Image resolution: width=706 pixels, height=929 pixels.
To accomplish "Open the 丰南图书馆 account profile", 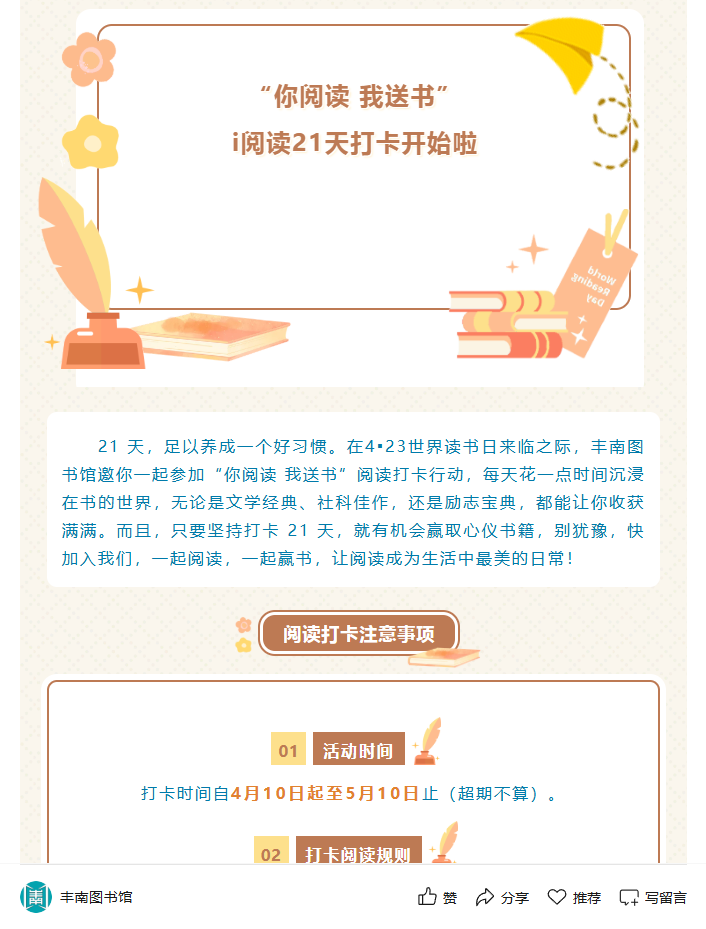I will (76, 897).
